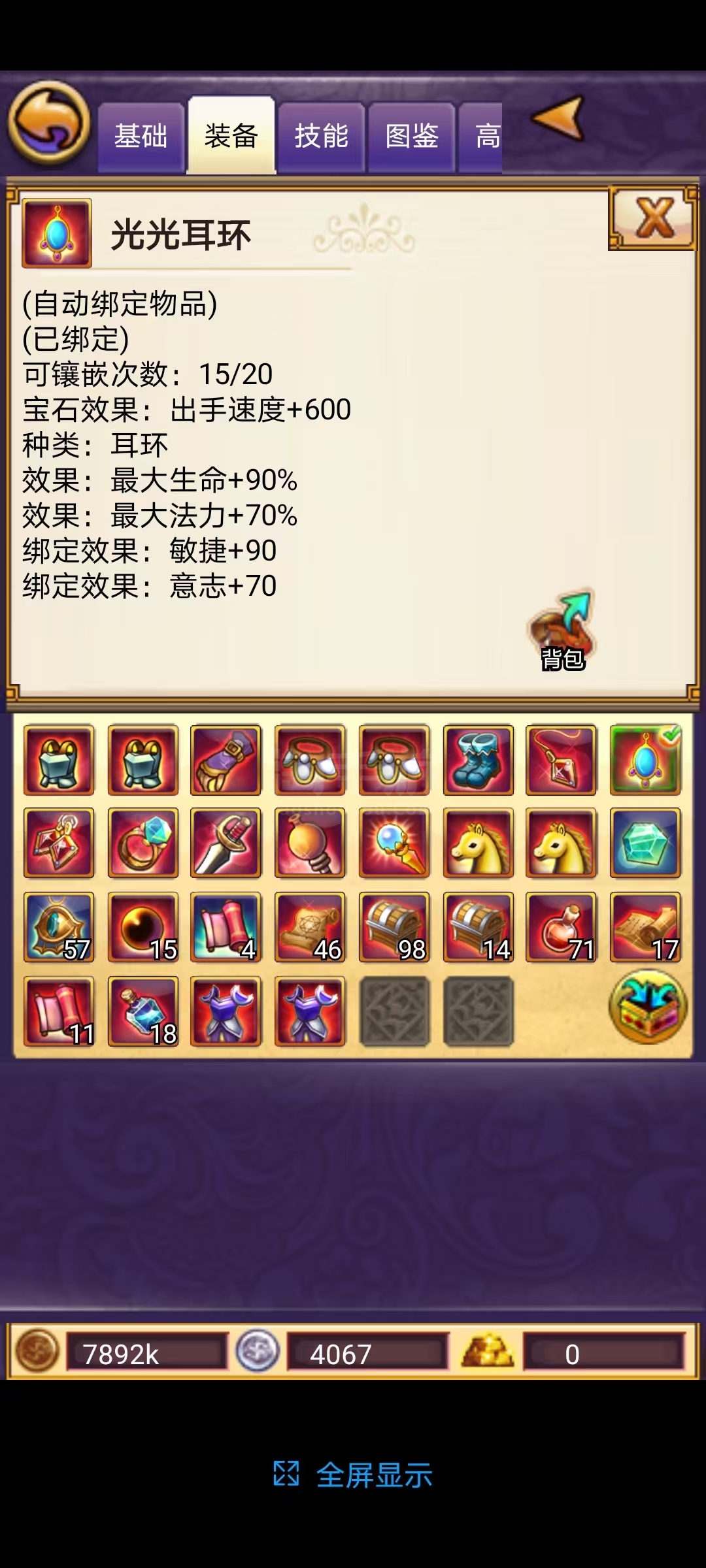Tap the round jeweled chest button
This screenshot has width=706, height=1568.
pyautogui.click(x=648, y=1007)
